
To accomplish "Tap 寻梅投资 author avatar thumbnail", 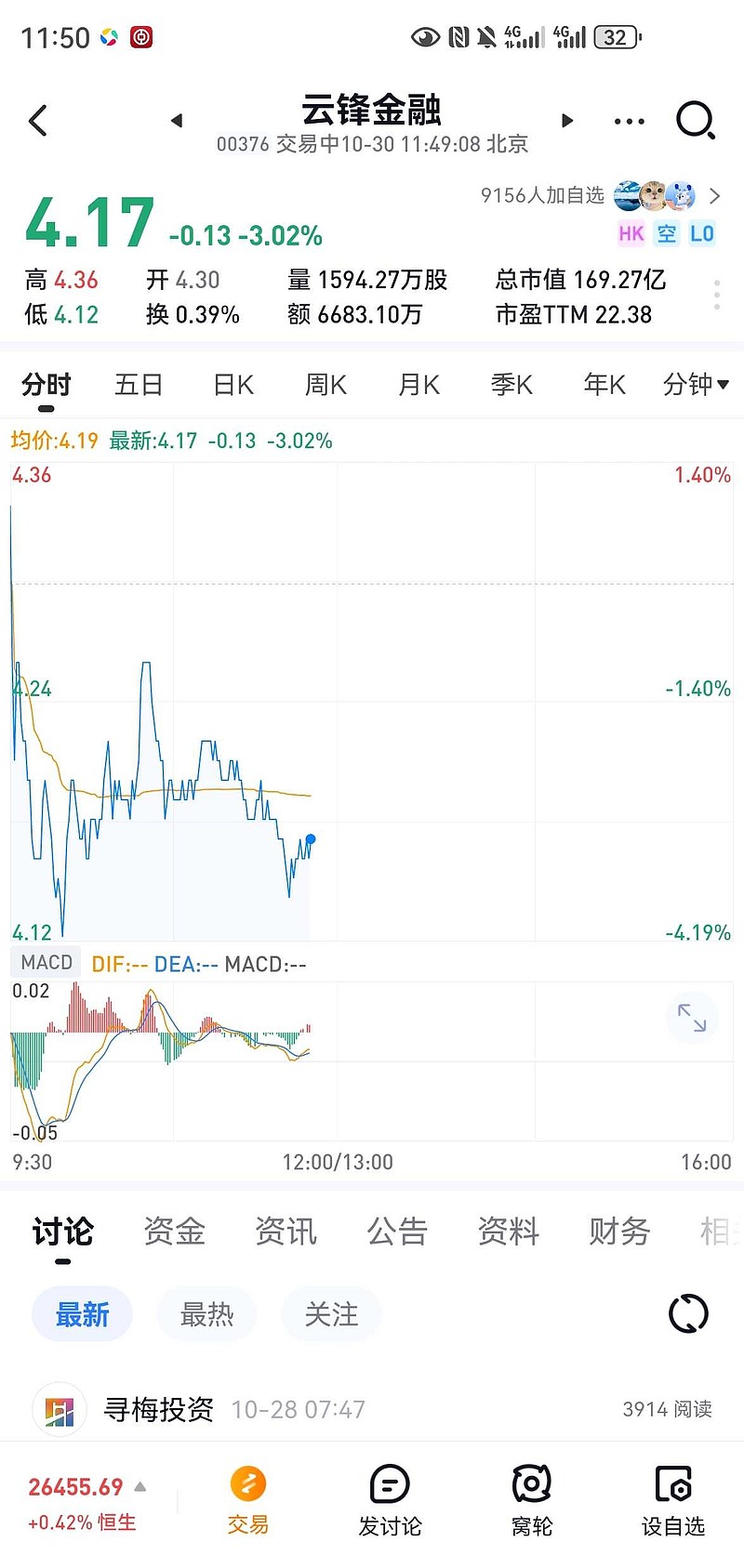I will click(59, 1410).
